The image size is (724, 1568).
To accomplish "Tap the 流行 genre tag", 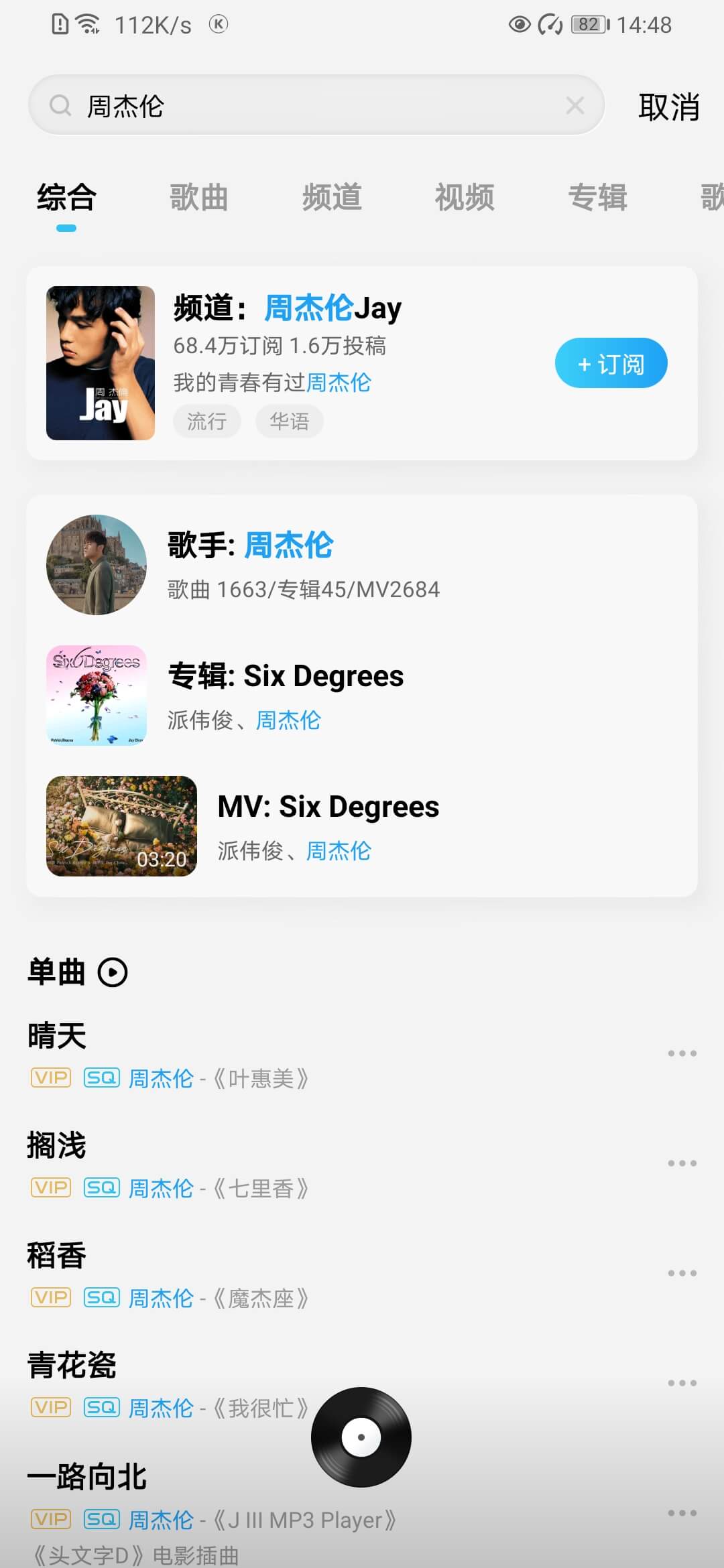I will point(206,421).
